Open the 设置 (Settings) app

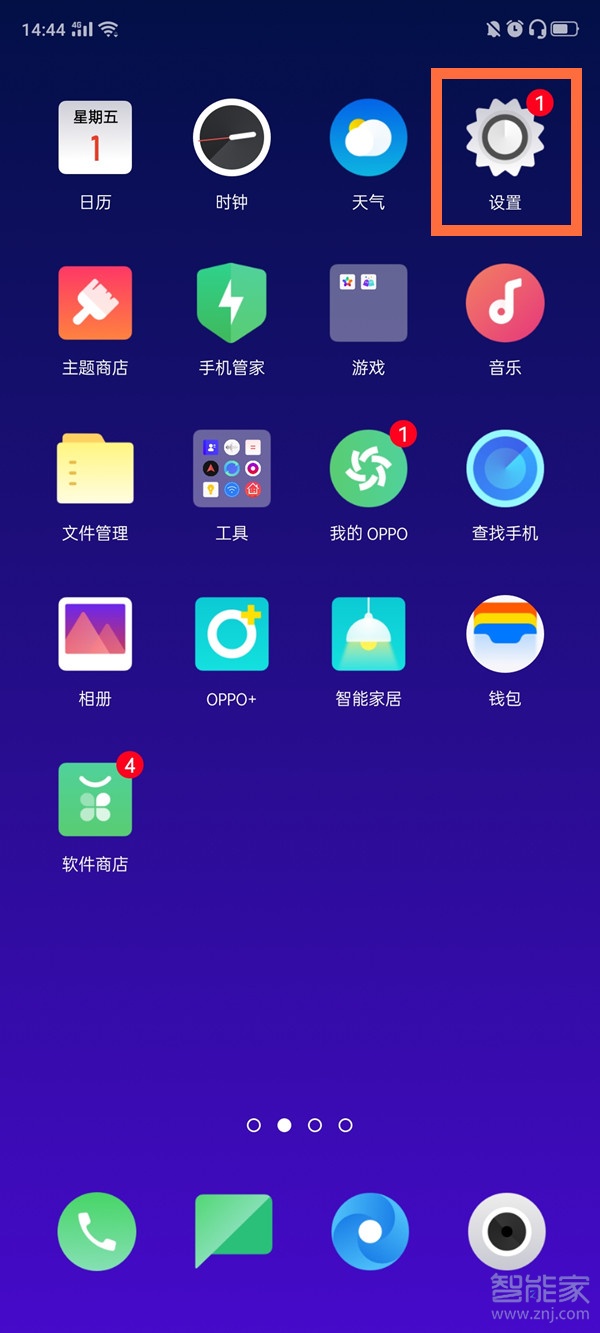505,138
